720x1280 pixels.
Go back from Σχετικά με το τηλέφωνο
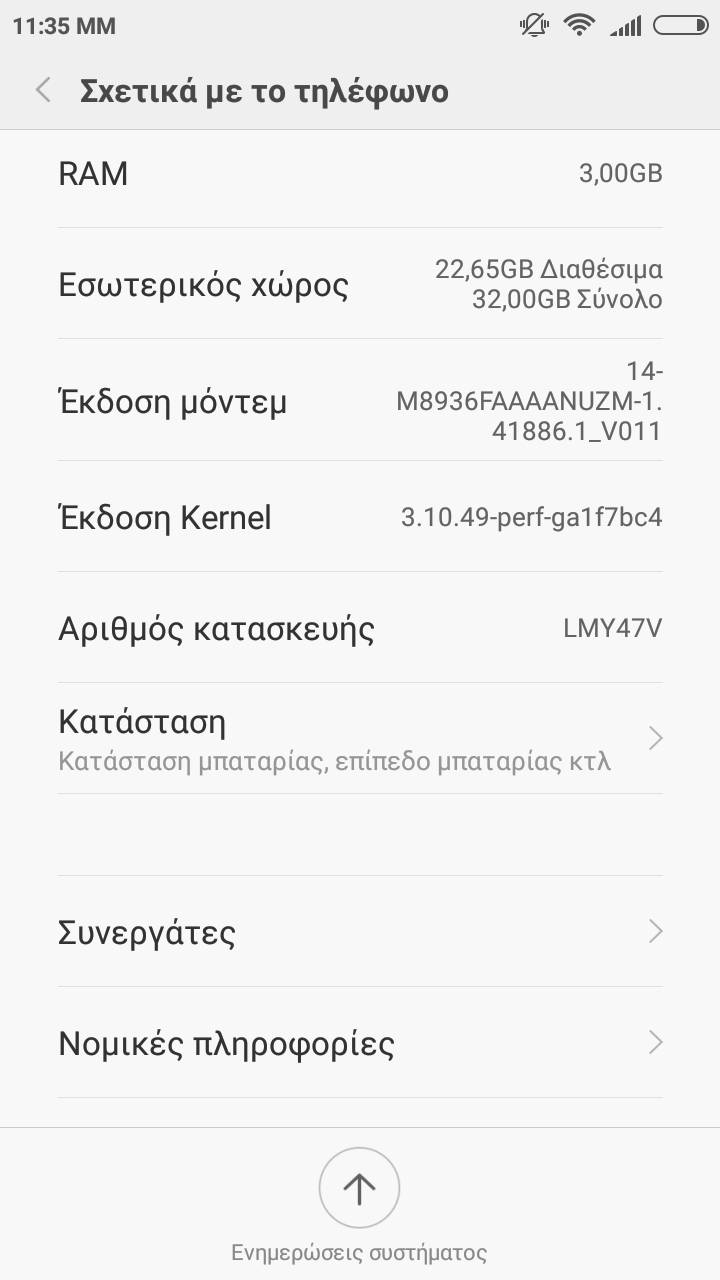[x=43, y=91]
